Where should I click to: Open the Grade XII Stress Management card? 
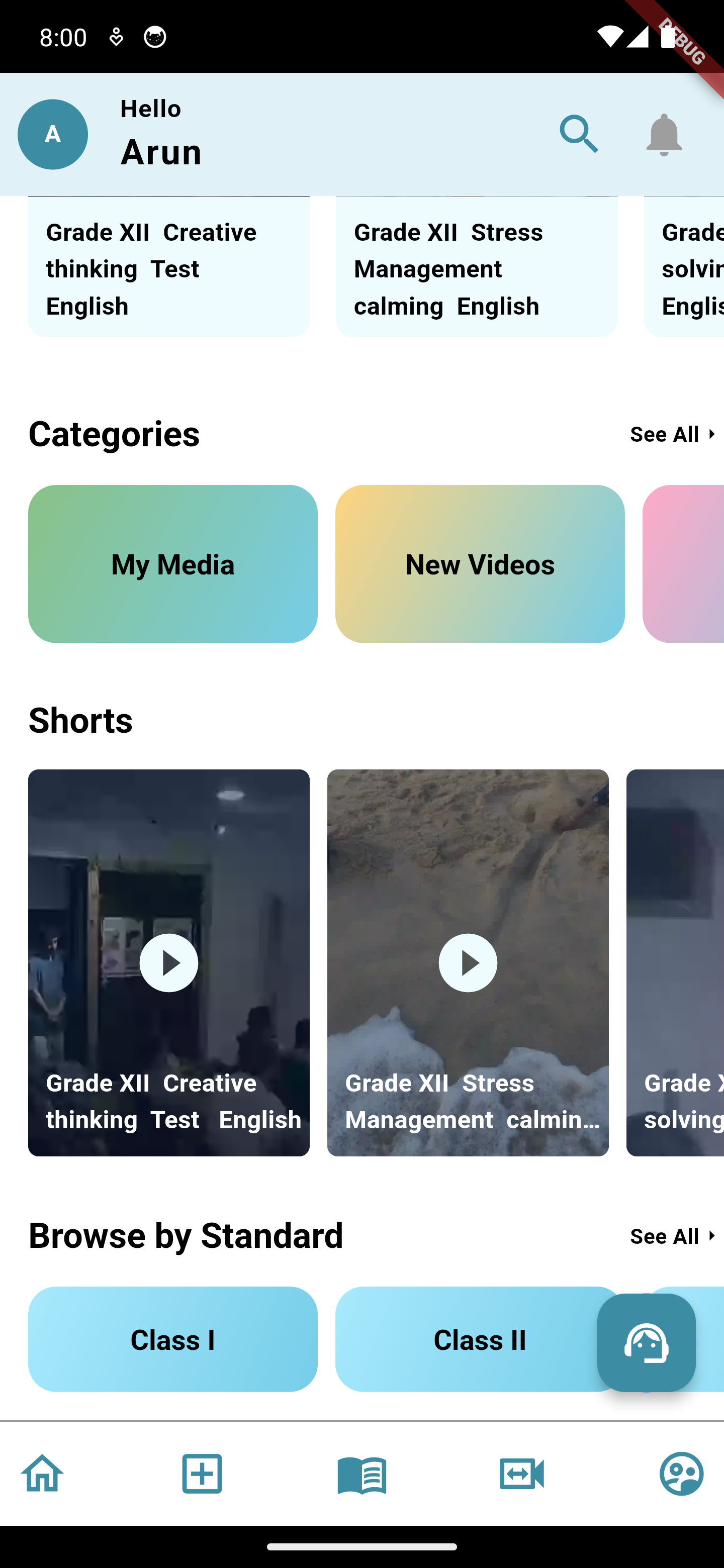(x=476, y=268)
